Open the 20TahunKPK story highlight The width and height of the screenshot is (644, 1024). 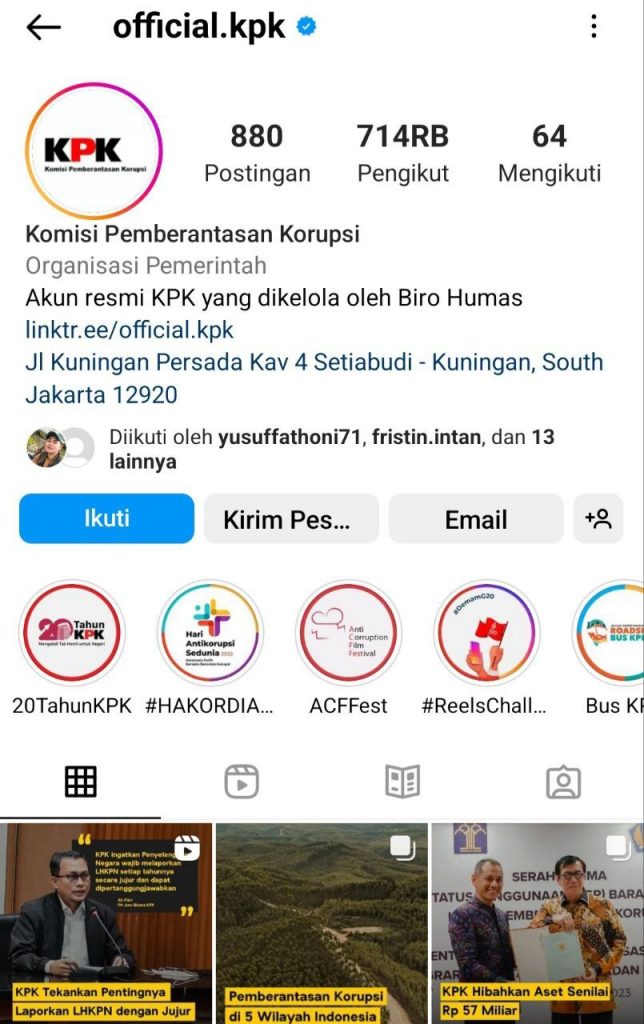tap(71, 633)
